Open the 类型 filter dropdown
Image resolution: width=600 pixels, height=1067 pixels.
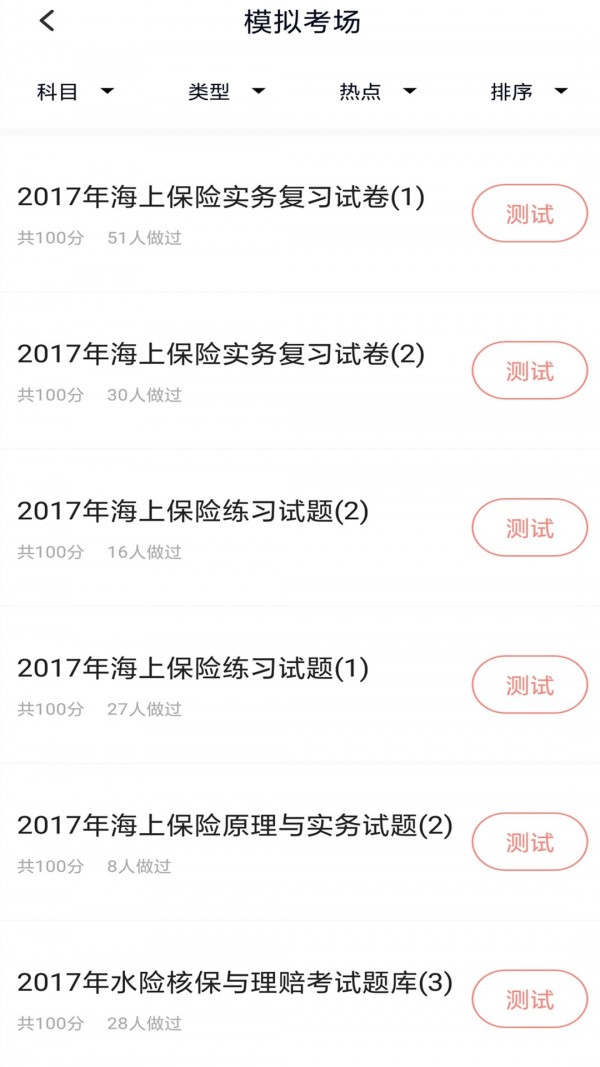(x=226, y=92)
